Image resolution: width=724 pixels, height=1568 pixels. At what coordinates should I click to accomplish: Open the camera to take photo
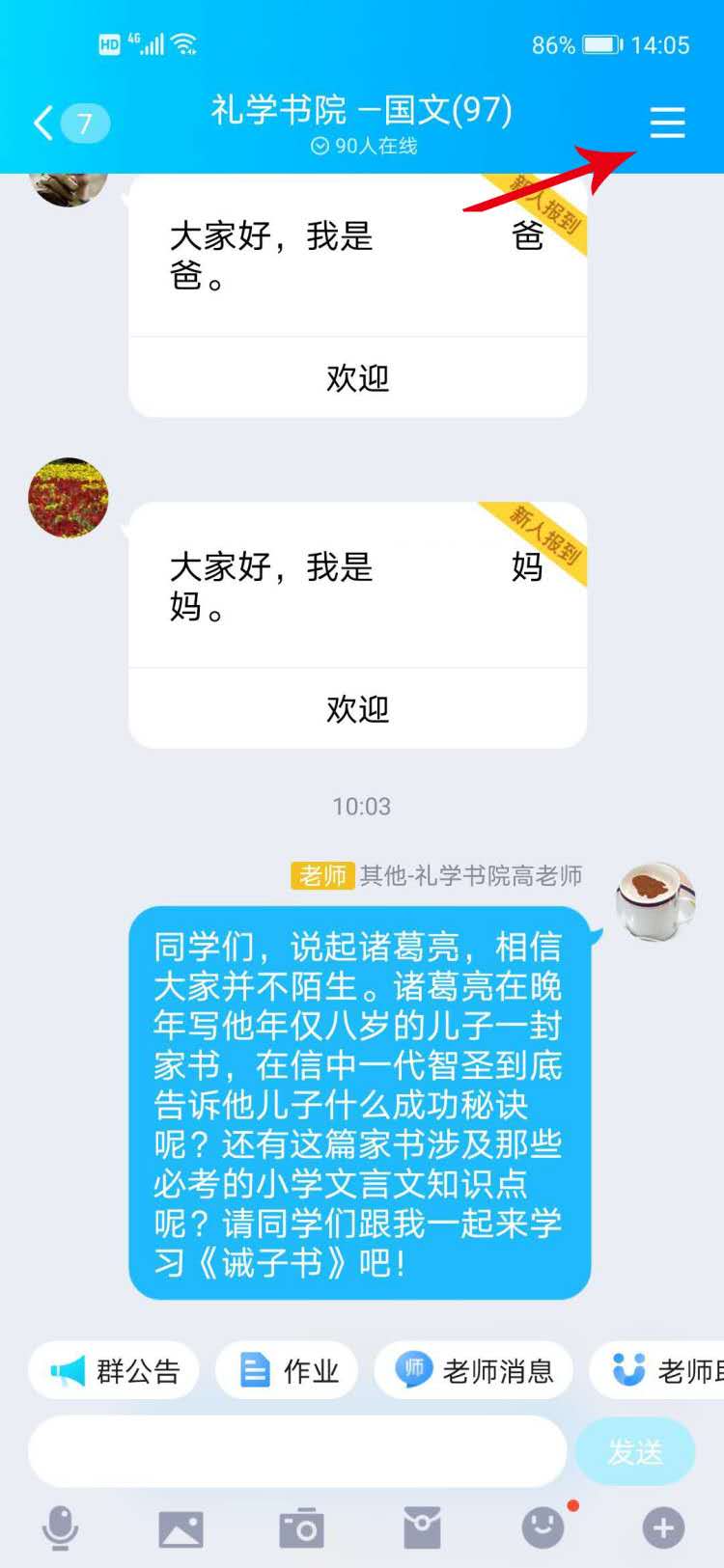point(301,1528)
